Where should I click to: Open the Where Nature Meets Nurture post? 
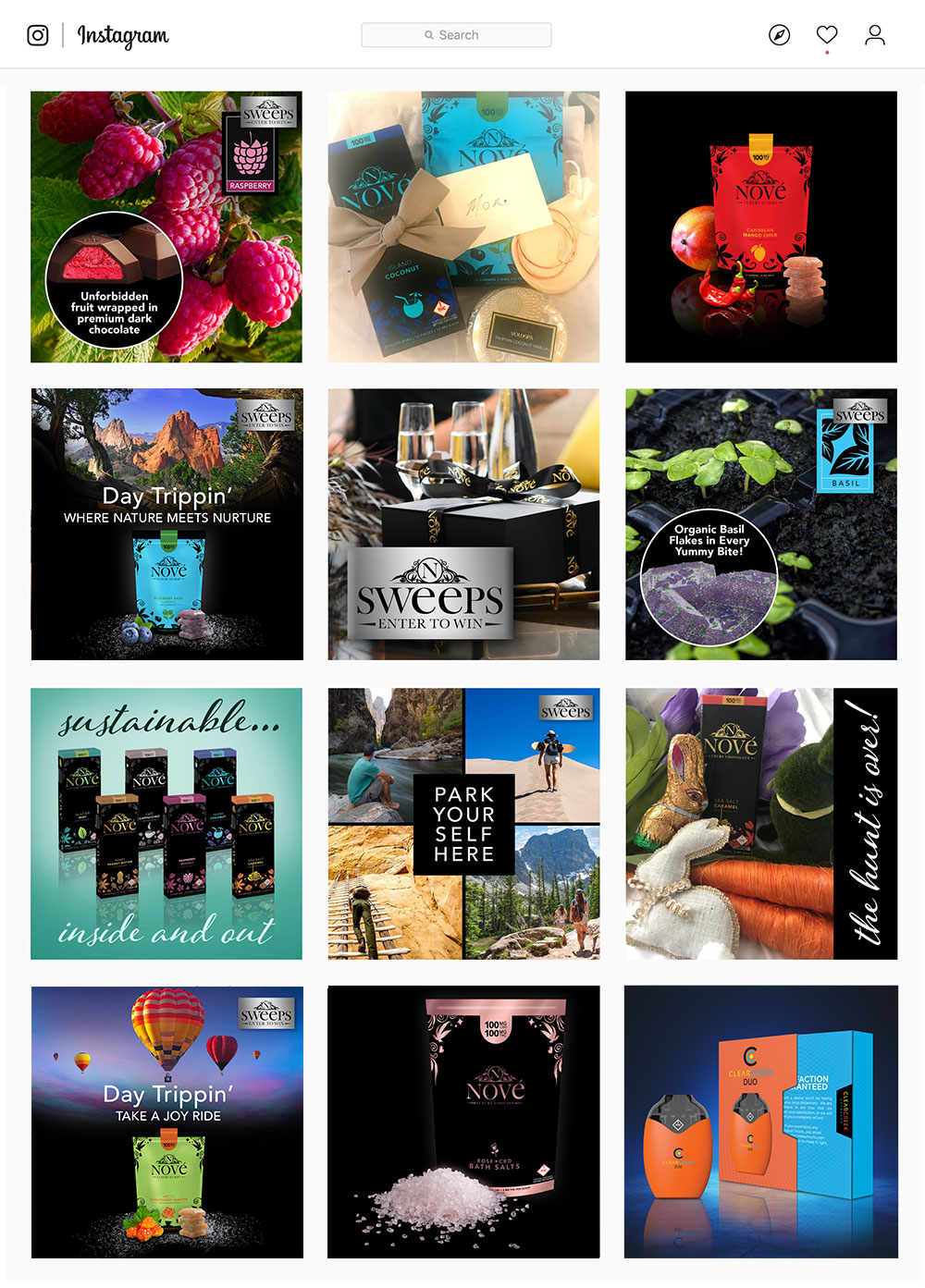click(166, 524)
